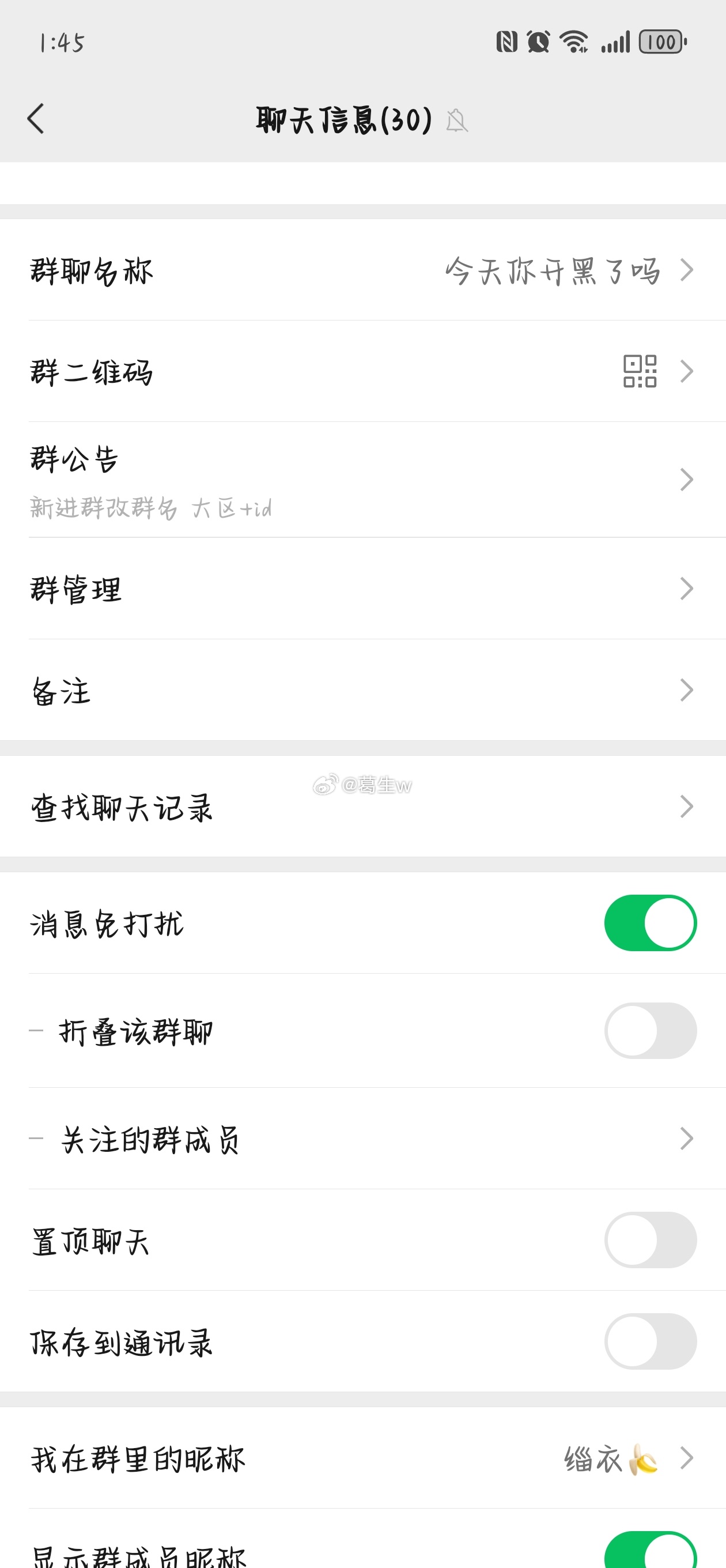Turn on 保存到通讯录
Image resolution: width=726 pixels, height=1568 pixels.
tap(650, 1341)
